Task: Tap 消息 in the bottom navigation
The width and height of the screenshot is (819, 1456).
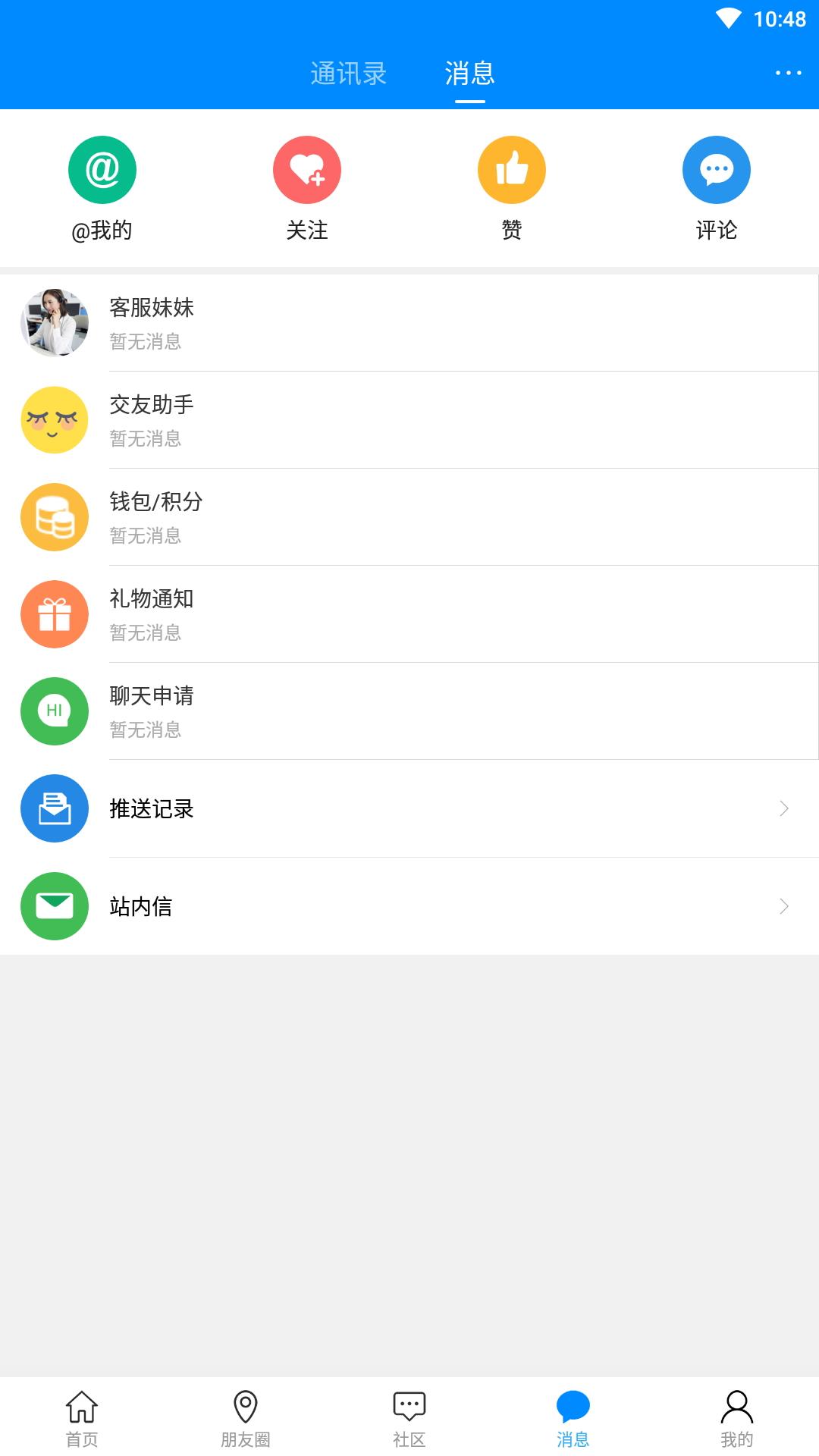Action: 573,1417
